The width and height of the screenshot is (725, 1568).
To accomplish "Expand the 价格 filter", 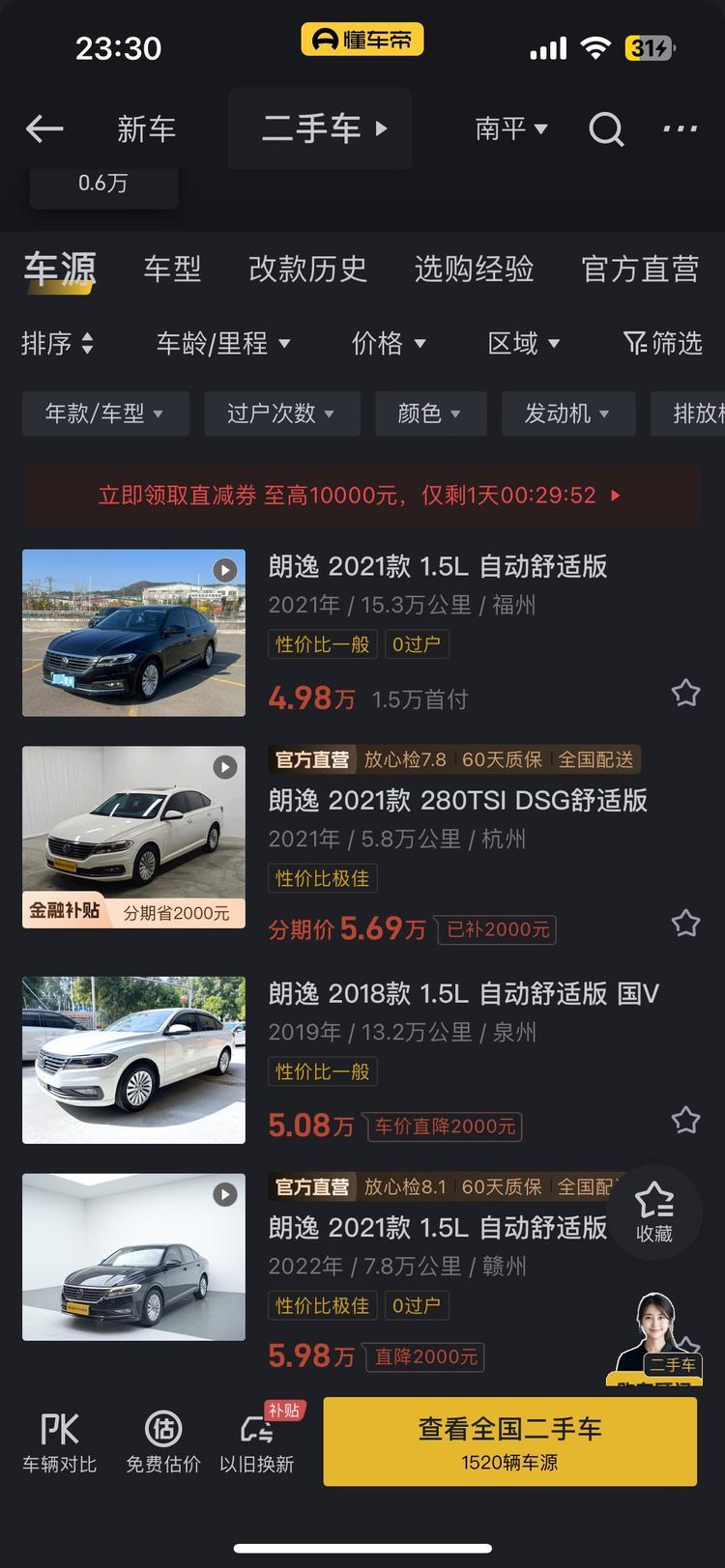I will [389, 343].
